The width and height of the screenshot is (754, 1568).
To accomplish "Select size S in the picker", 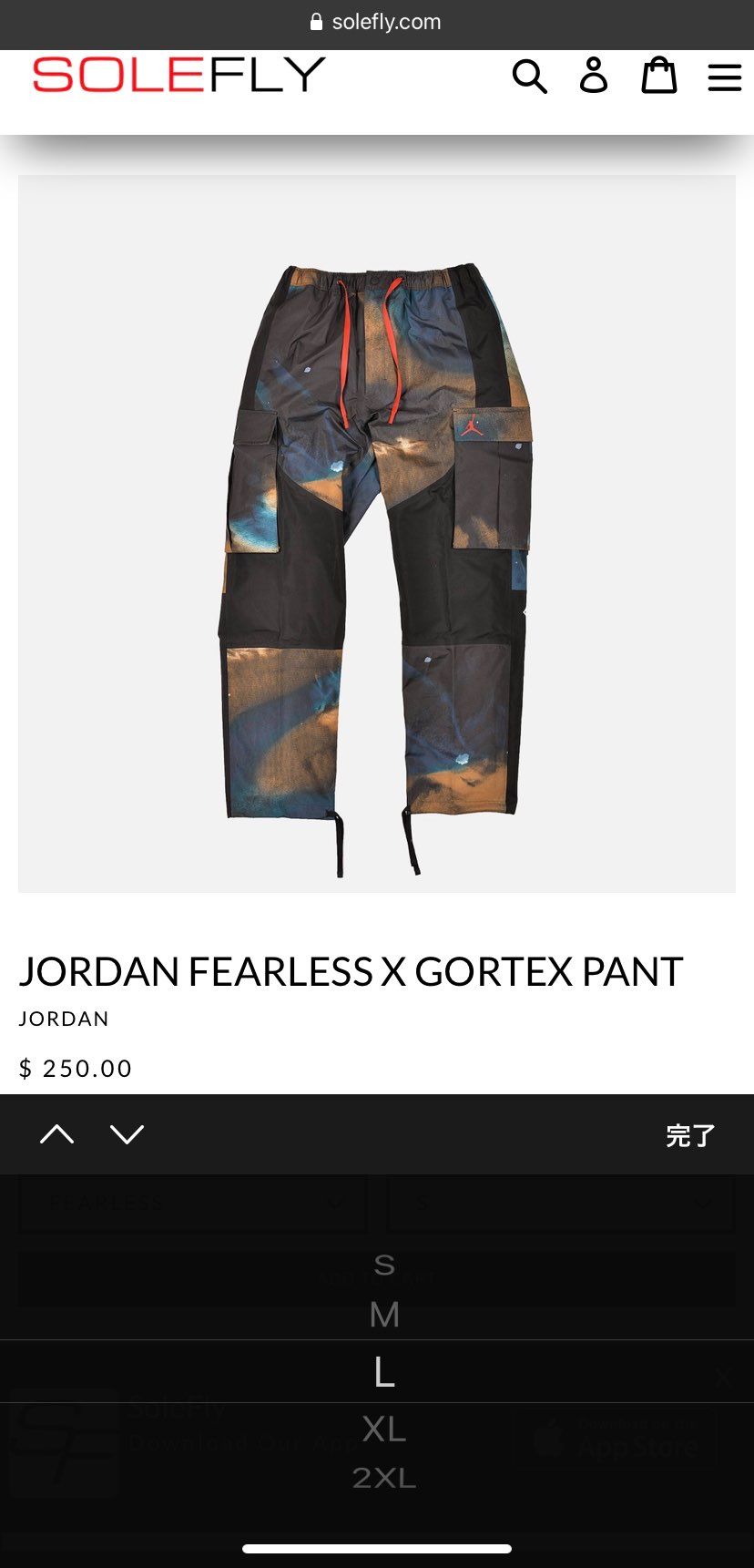I will (384, 1265).
